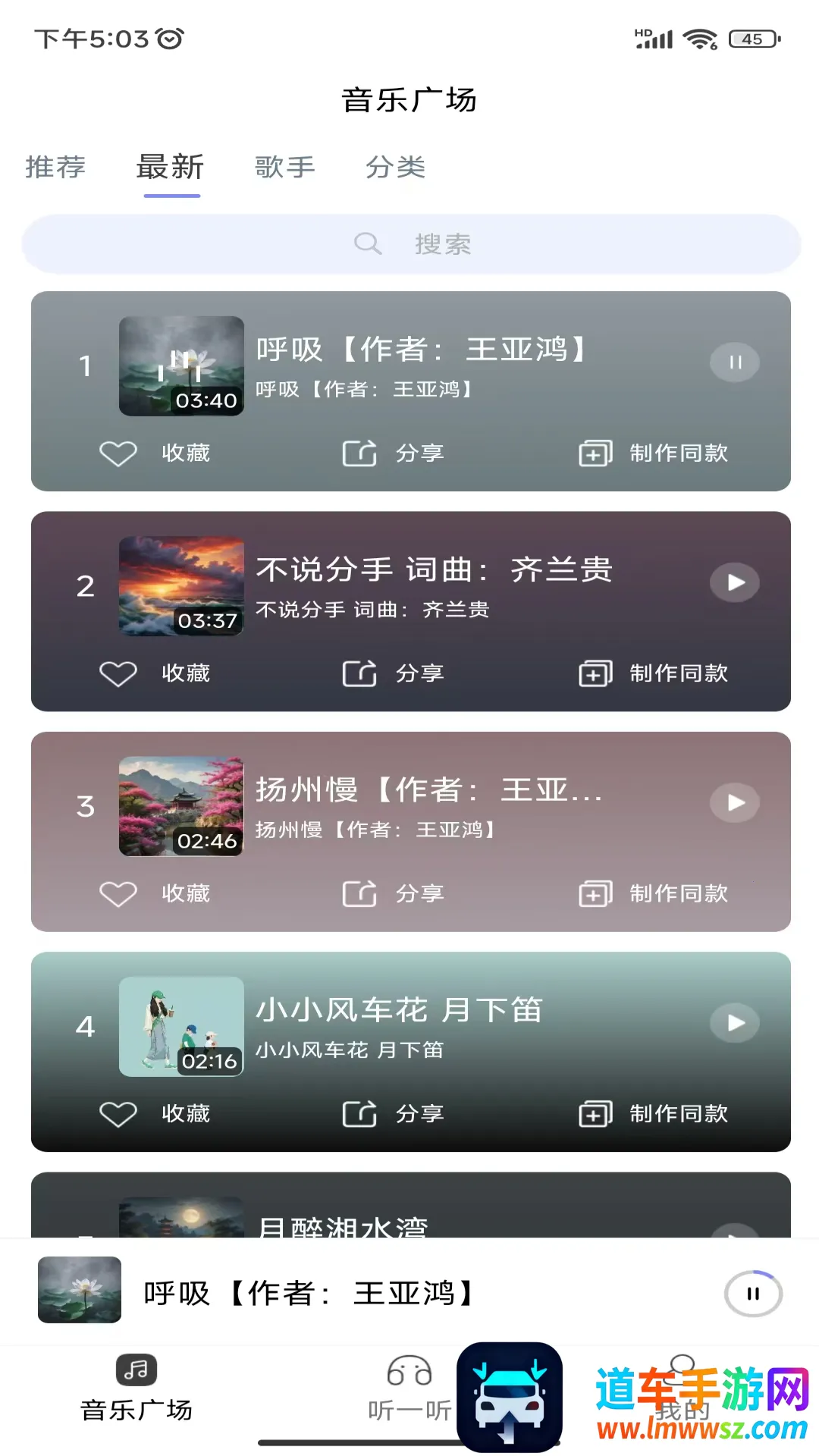Tap 制作同款 for 不说分手

click(x=654, y=673)
